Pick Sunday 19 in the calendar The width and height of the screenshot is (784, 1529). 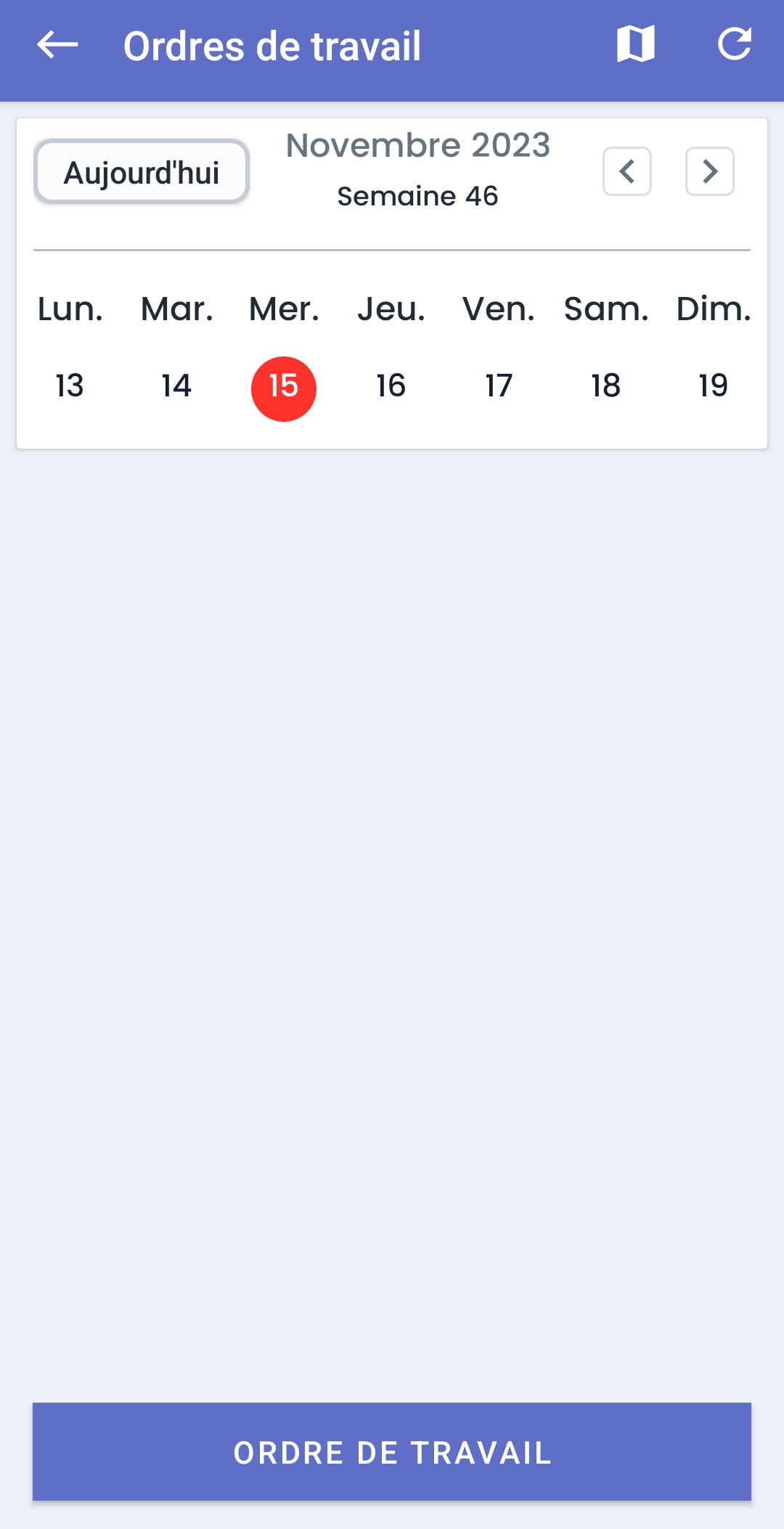click(x=713, y=386)
